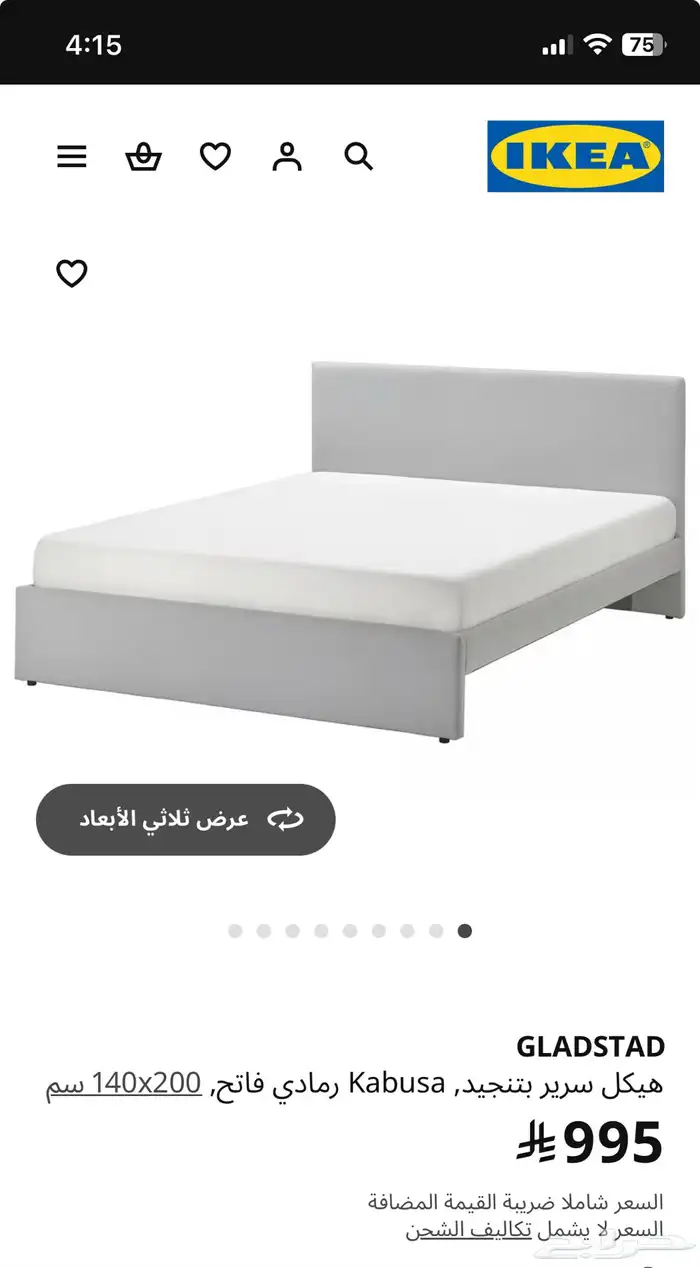700x1268 pixels.
Task: Open the shipping costs link
Action: [x=468, y=1229]
